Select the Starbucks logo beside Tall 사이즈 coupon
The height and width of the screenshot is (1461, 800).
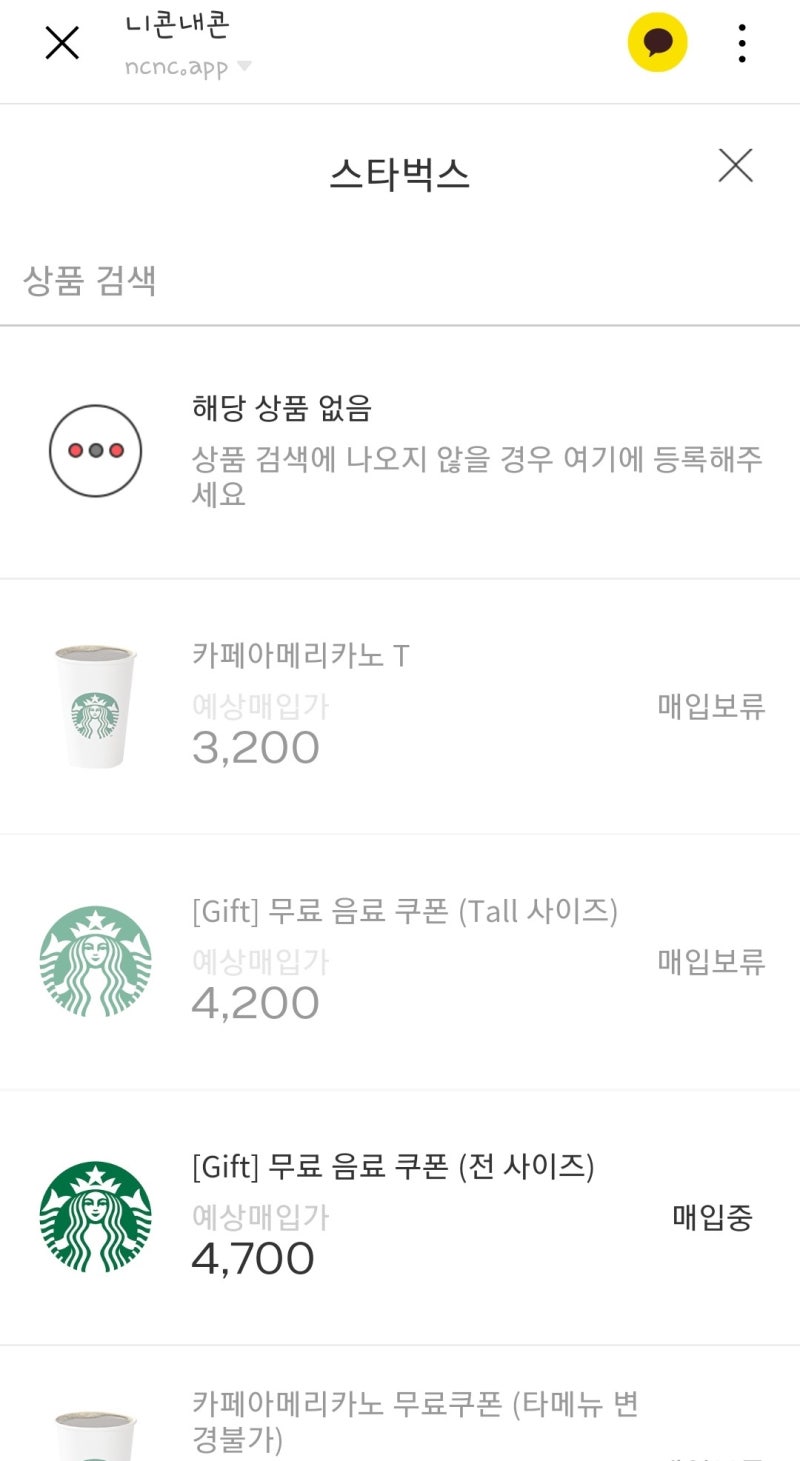pos(95,961)
